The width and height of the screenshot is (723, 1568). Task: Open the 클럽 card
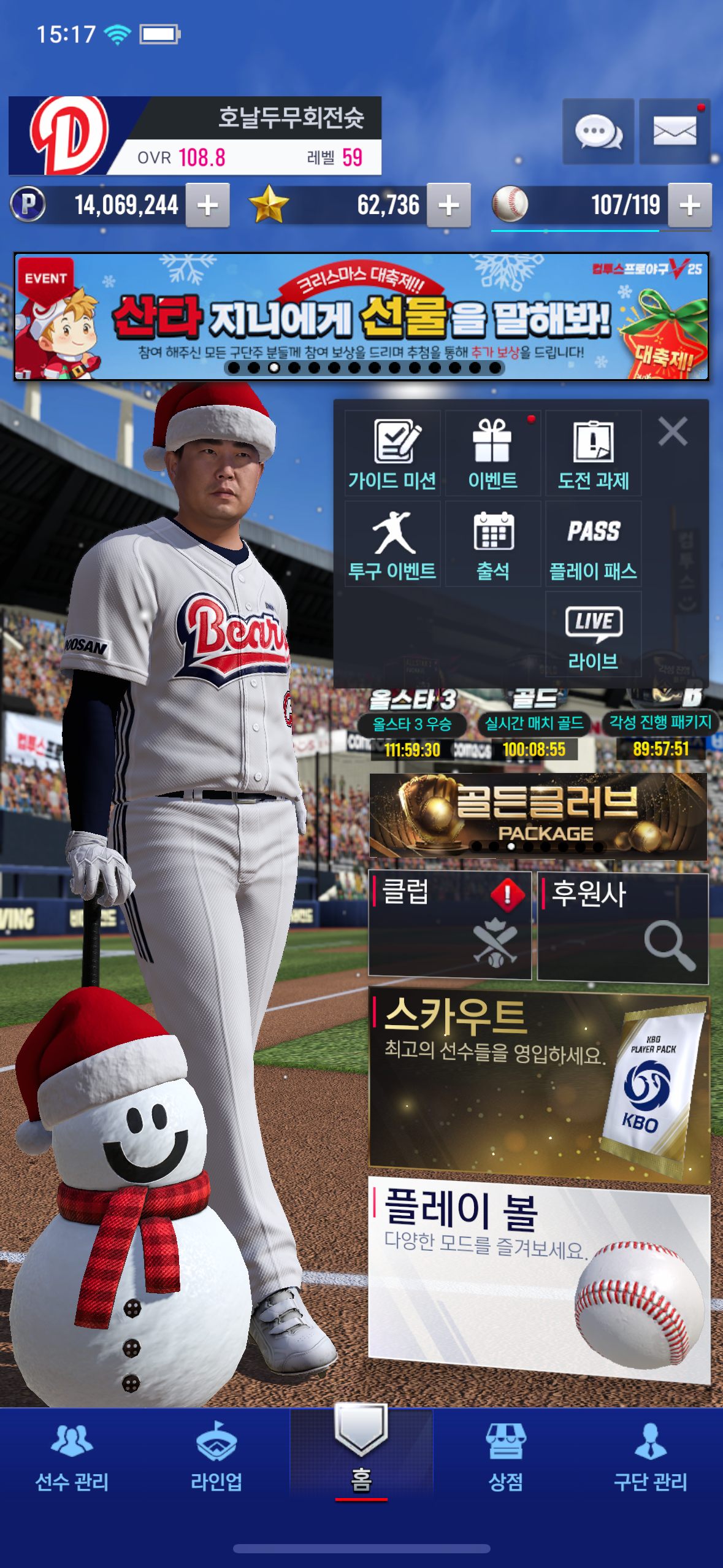tap(449, 925)
